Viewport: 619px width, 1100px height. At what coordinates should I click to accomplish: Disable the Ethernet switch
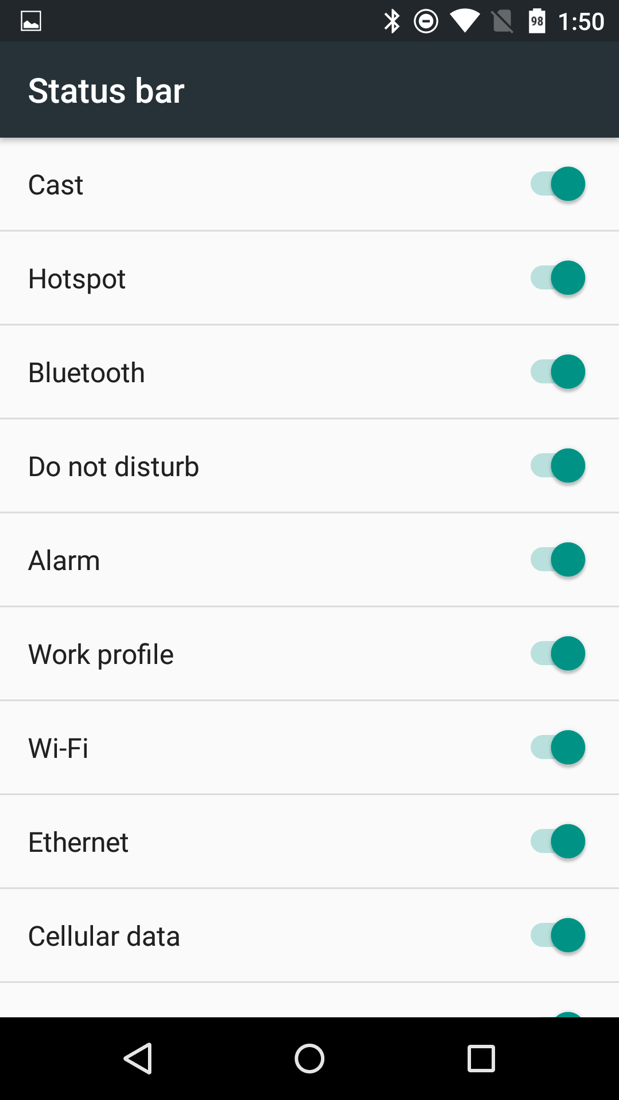(x=557, y=842)
